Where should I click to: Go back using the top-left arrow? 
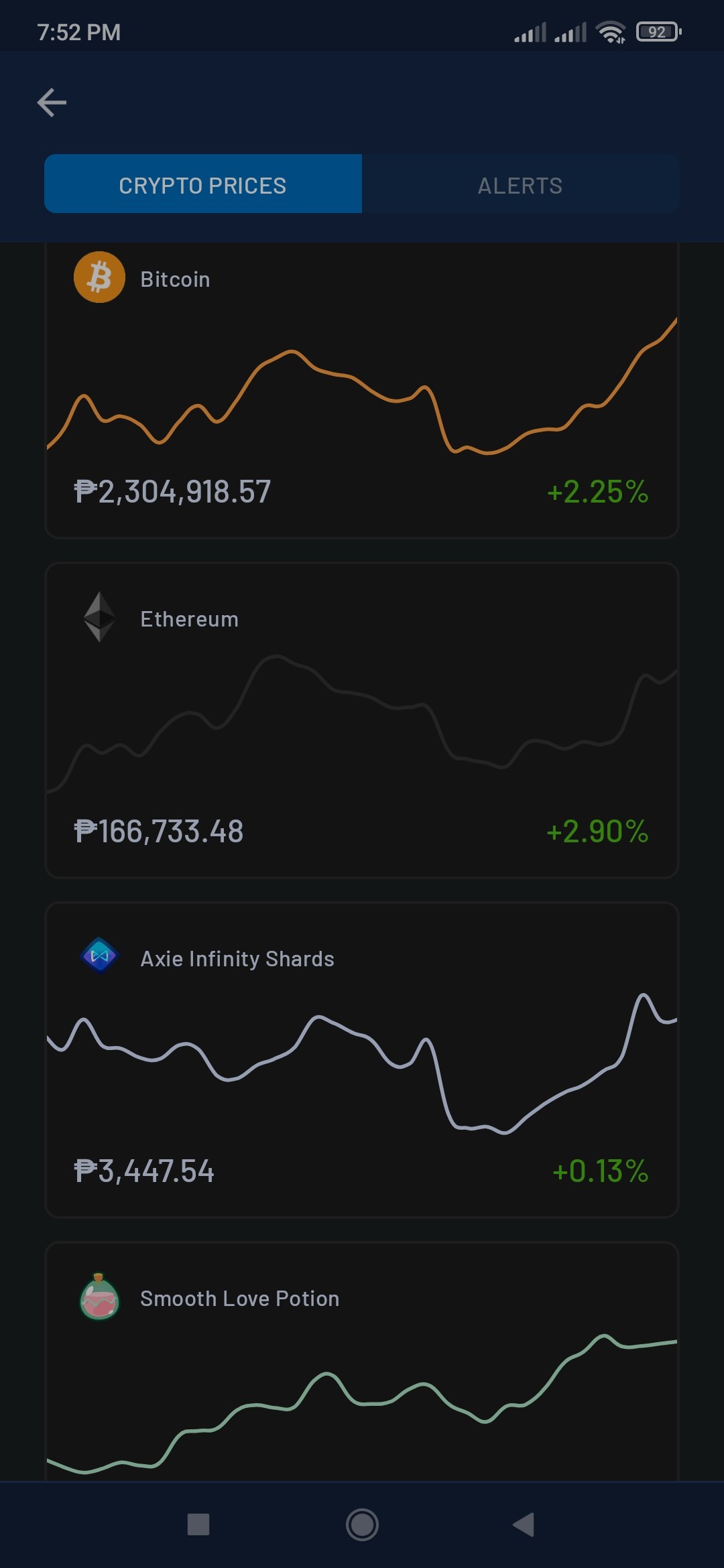(x=52, y=103)
